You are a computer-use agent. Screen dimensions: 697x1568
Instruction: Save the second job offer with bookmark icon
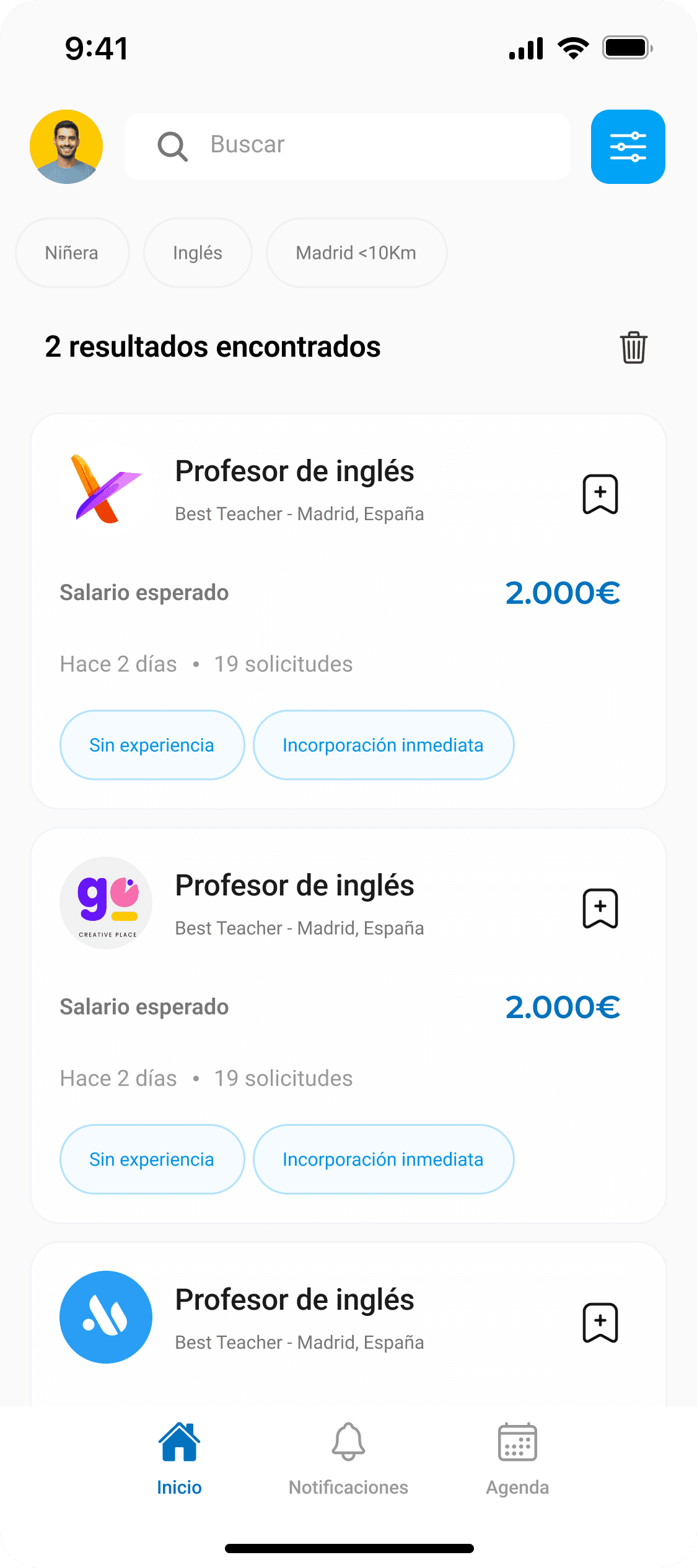[x=599, y=908]
